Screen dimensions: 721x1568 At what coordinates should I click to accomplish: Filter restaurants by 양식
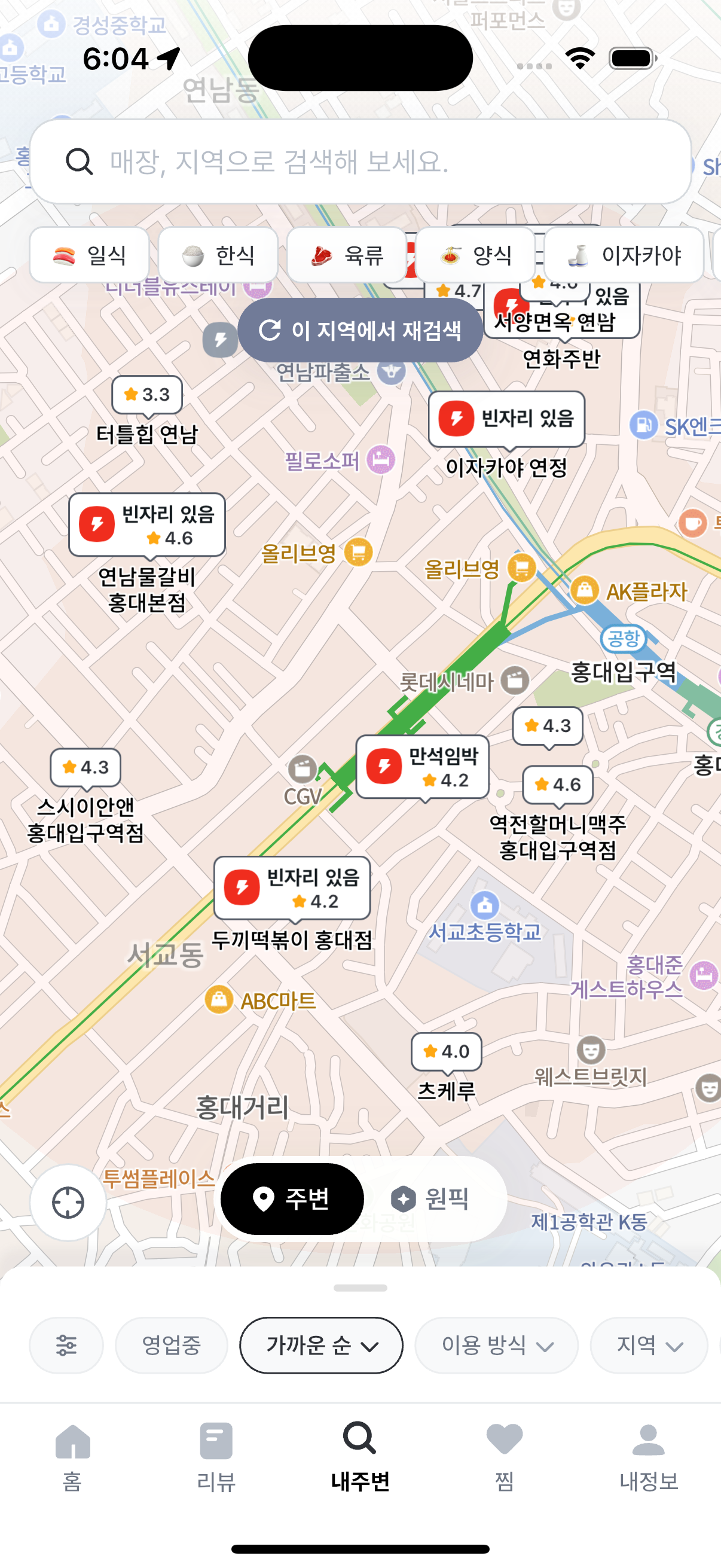pyautogui.click(x=475, y=255)
